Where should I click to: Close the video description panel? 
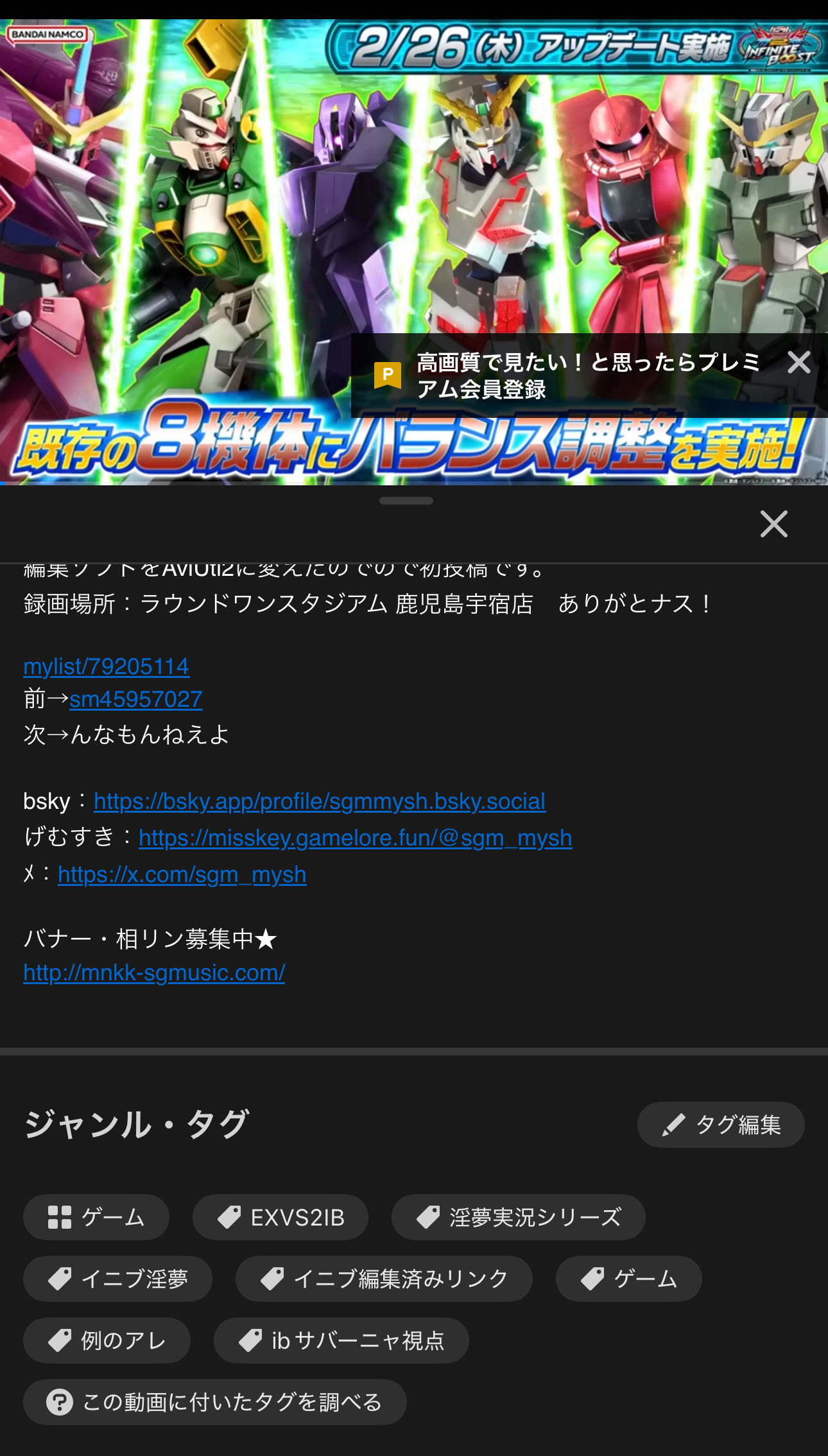point(773,524)
